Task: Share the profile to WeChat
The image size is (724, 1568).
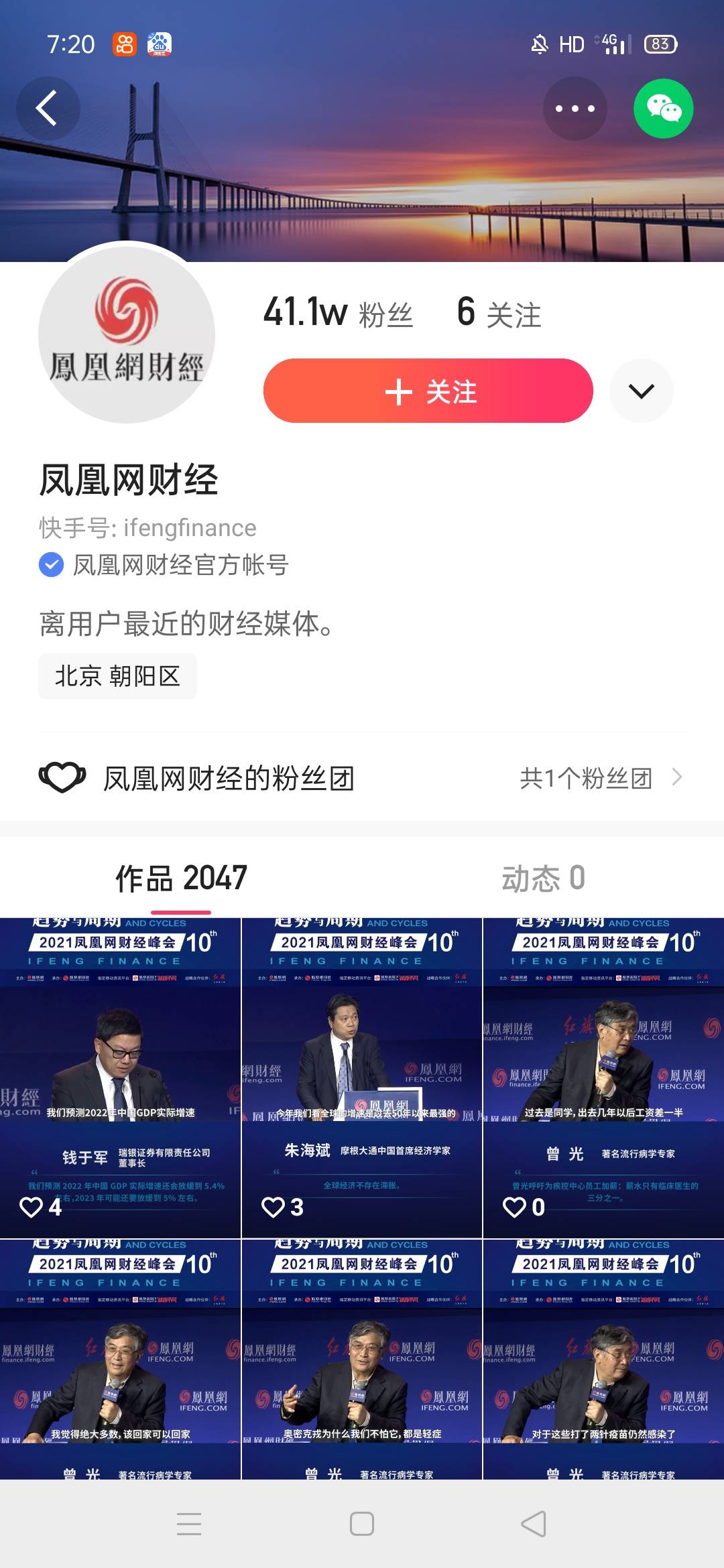Action: click(x=662, y=107)
